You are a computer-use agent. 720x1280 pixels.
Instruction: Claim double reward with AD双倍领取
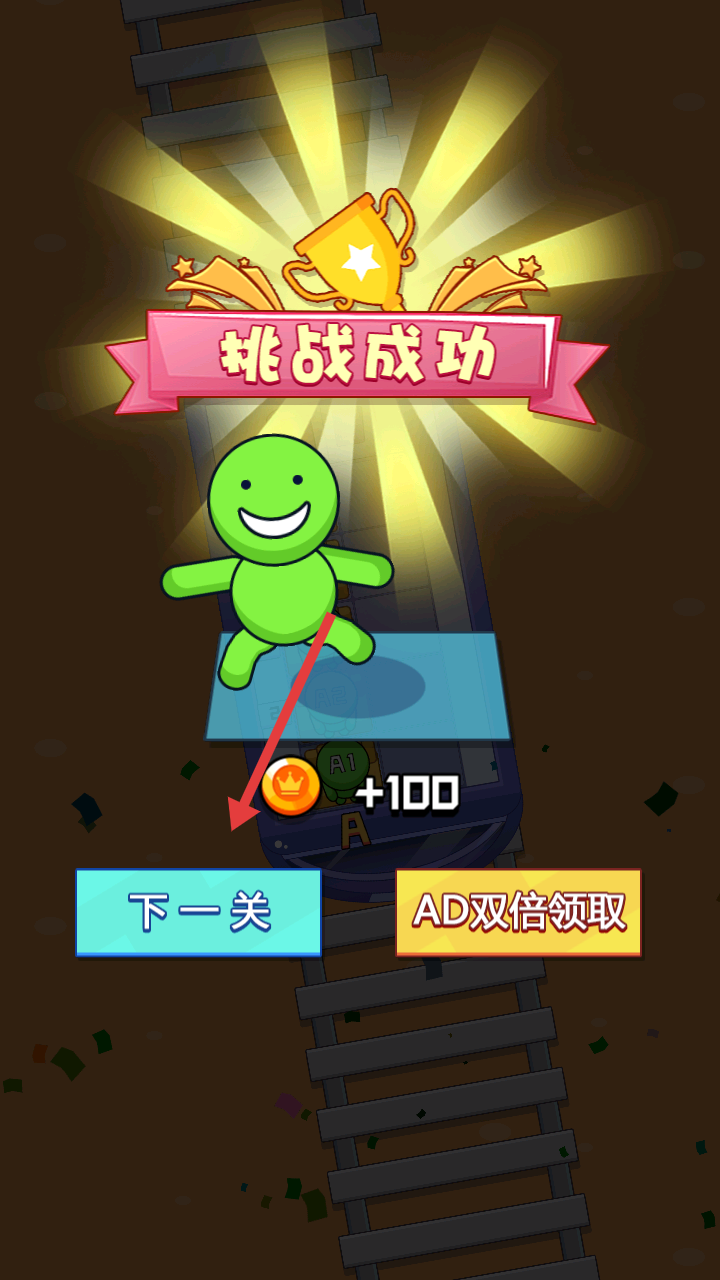tap(518, 912)
